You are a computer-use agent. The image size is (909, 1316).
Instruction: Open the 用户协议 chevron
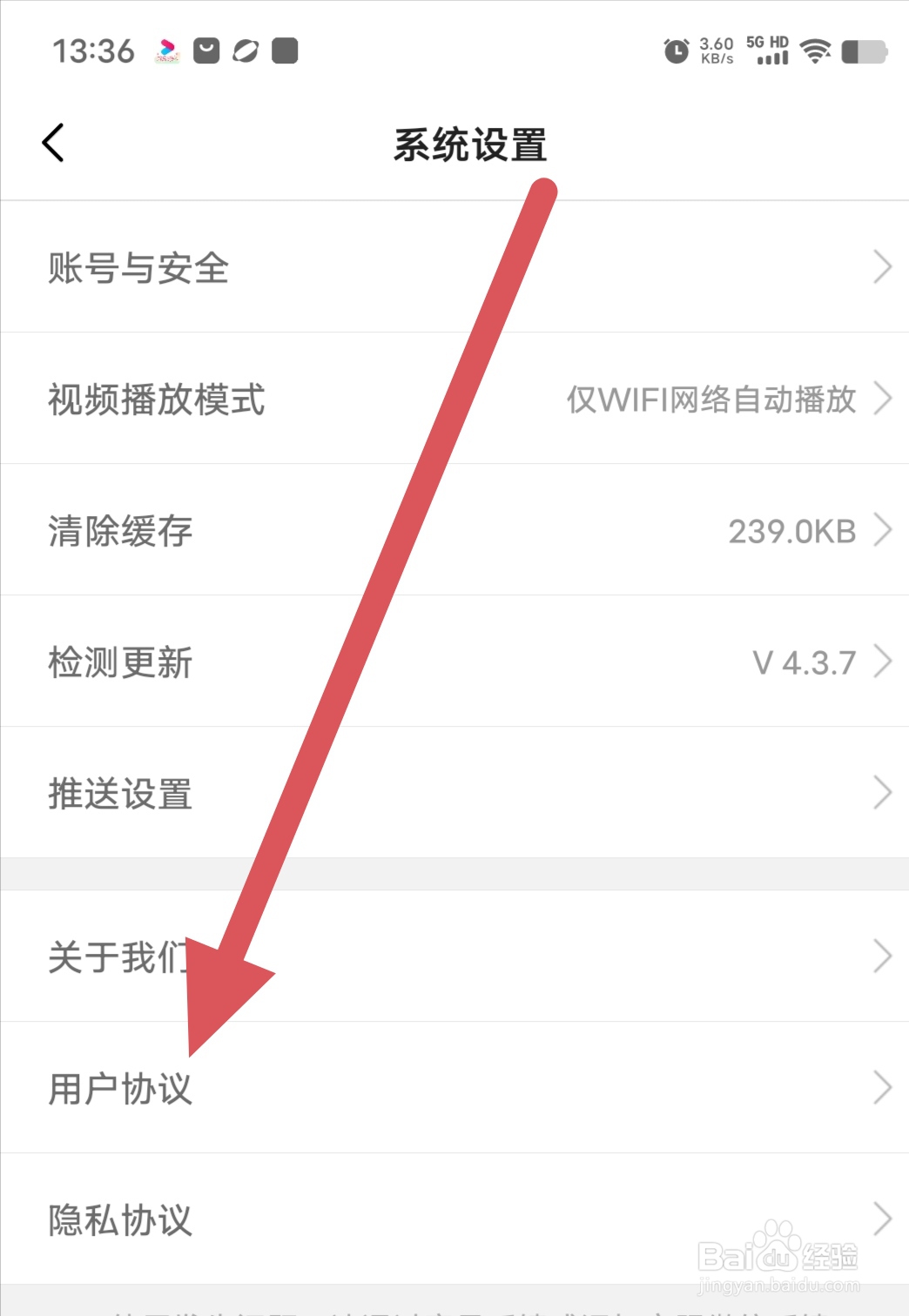click(x=885, y=1088)
